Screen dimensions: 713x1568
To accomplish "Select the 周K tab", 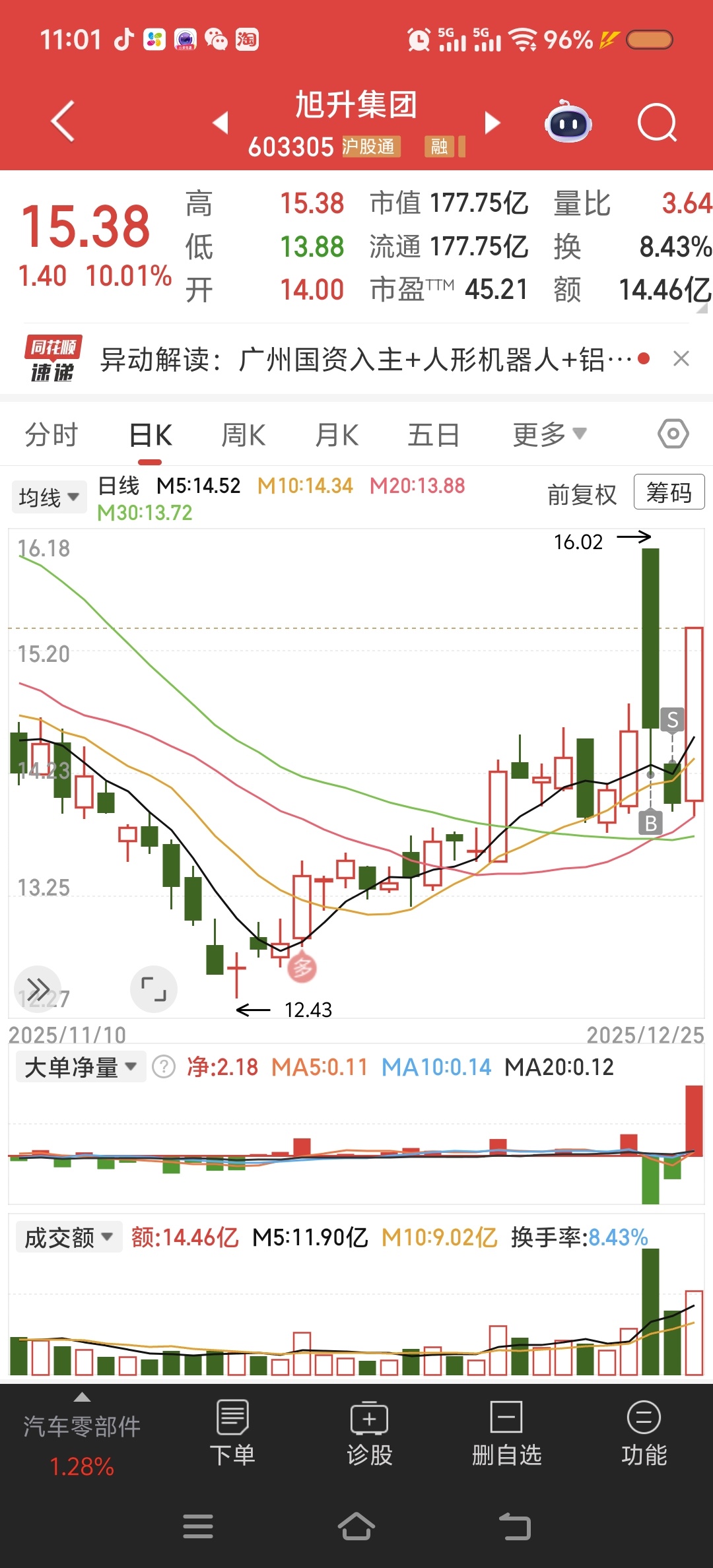I will coord(243,435).
